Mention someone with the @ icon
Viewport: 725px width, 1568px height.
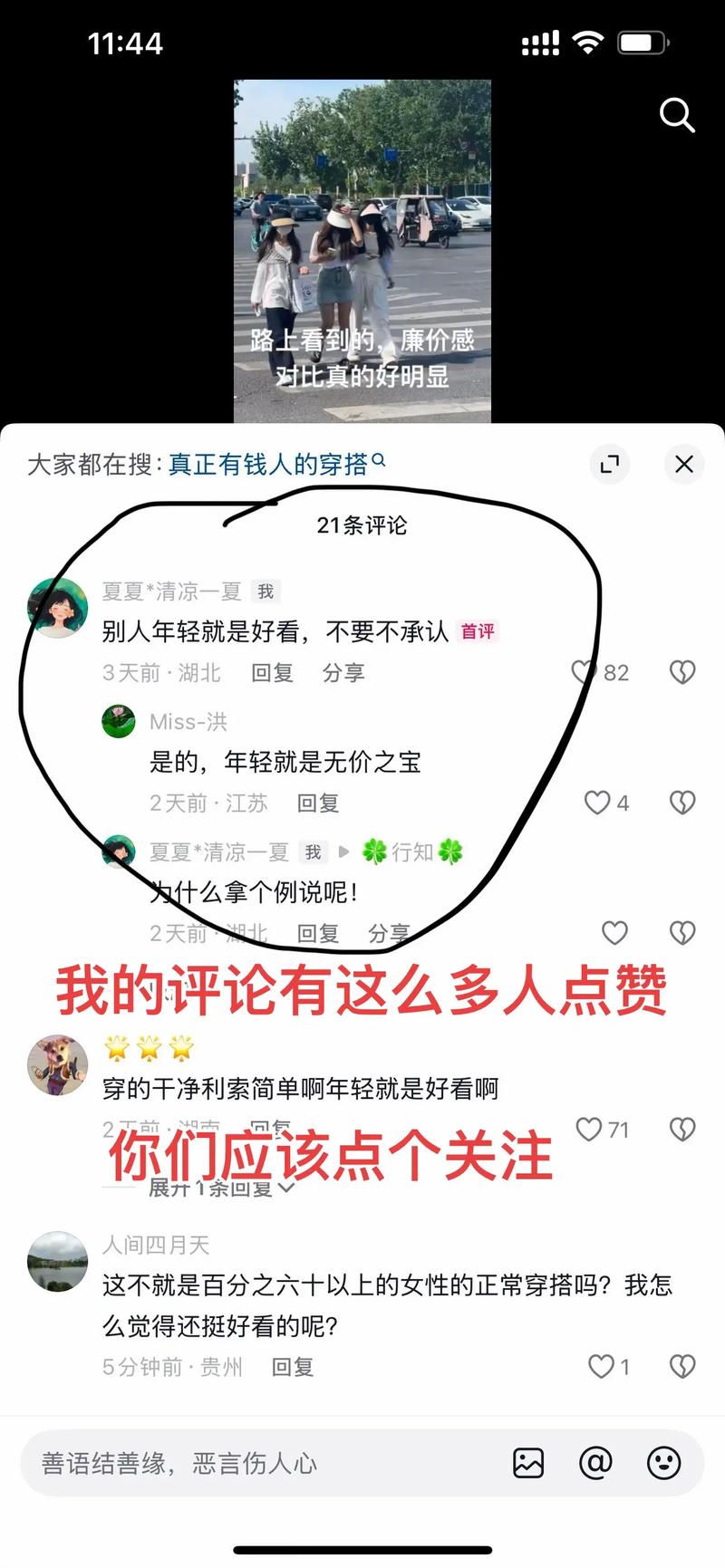pyautogui.click(x=595, y=1463)
